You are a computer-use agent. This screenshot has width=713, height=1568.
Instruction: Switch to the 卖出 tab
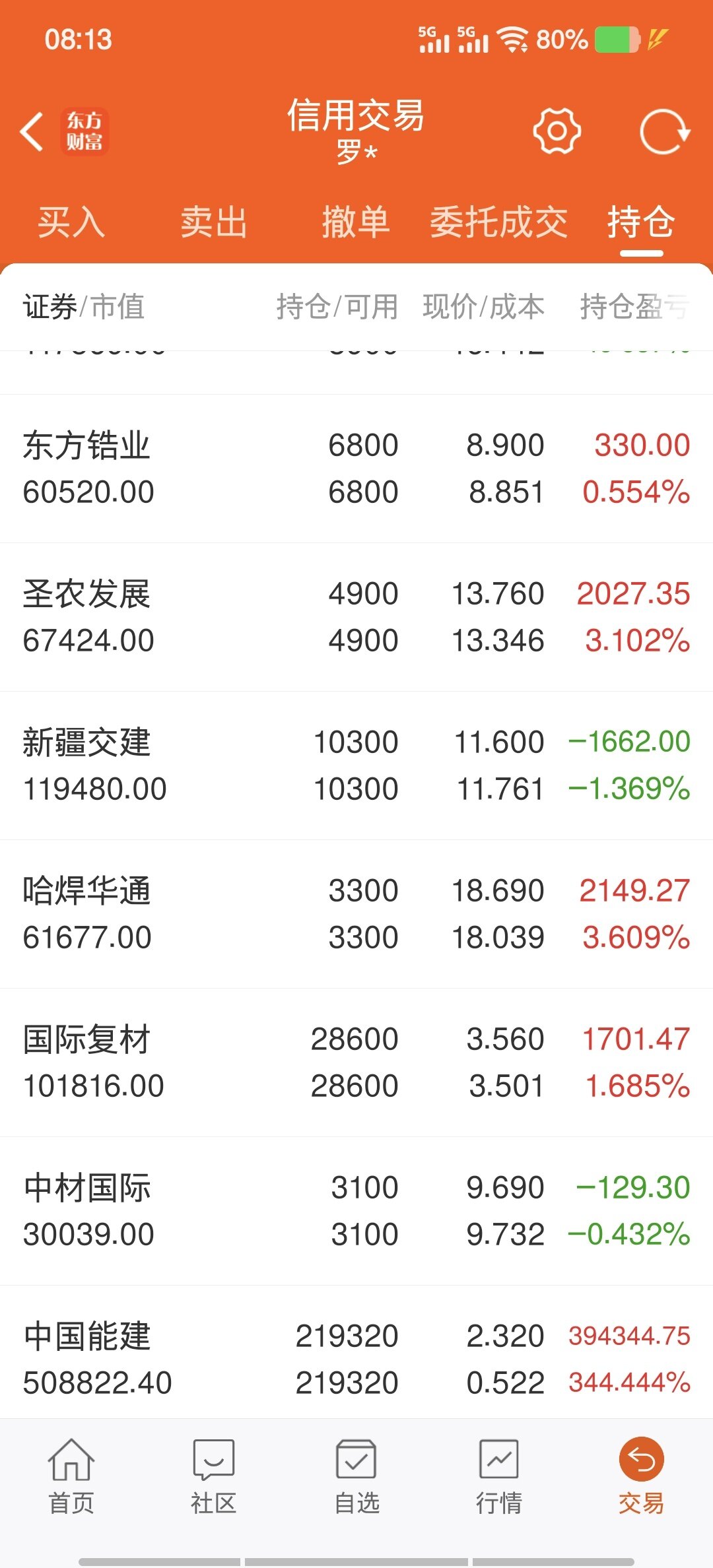[214, 222]
